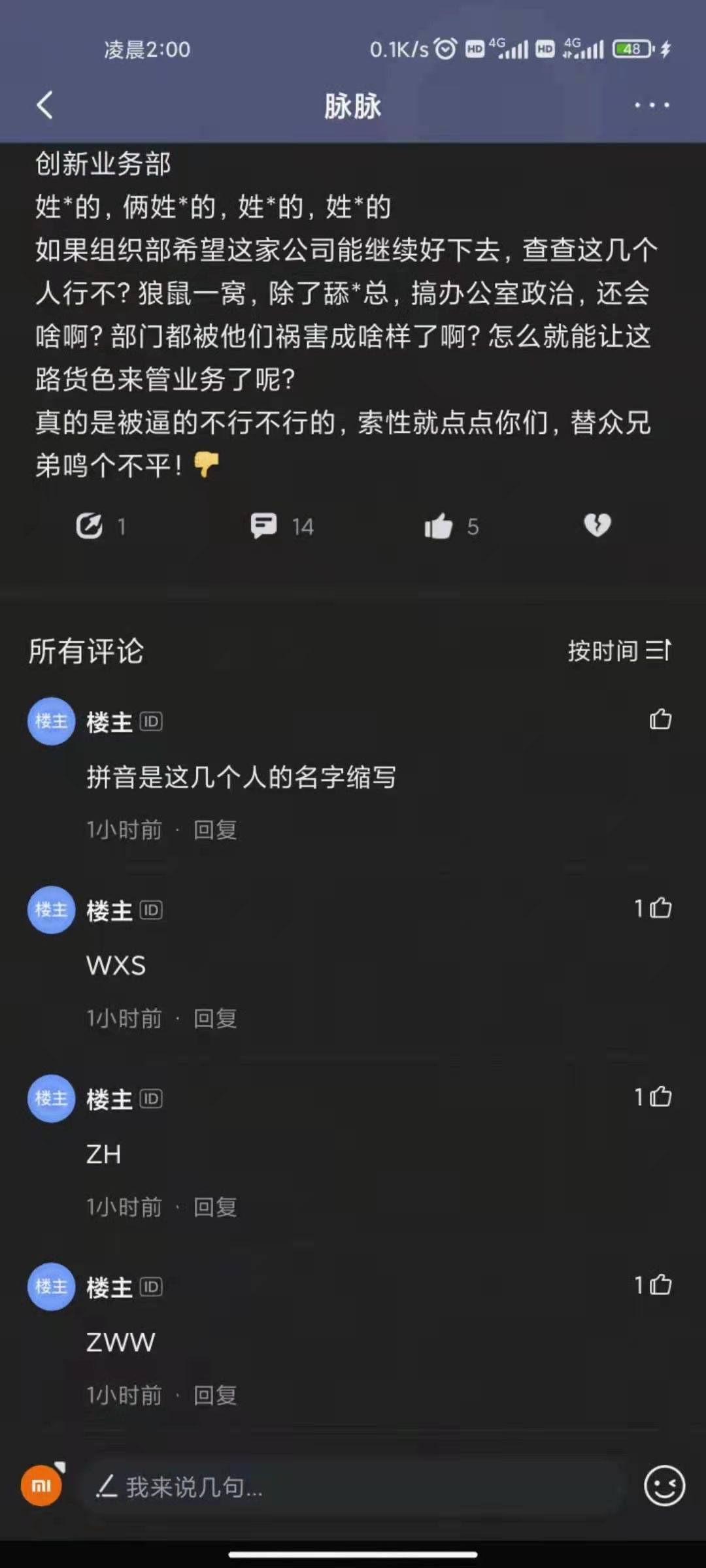706x1568 pixels.
Task: Open the post's 14 comments
Action: 265,526
